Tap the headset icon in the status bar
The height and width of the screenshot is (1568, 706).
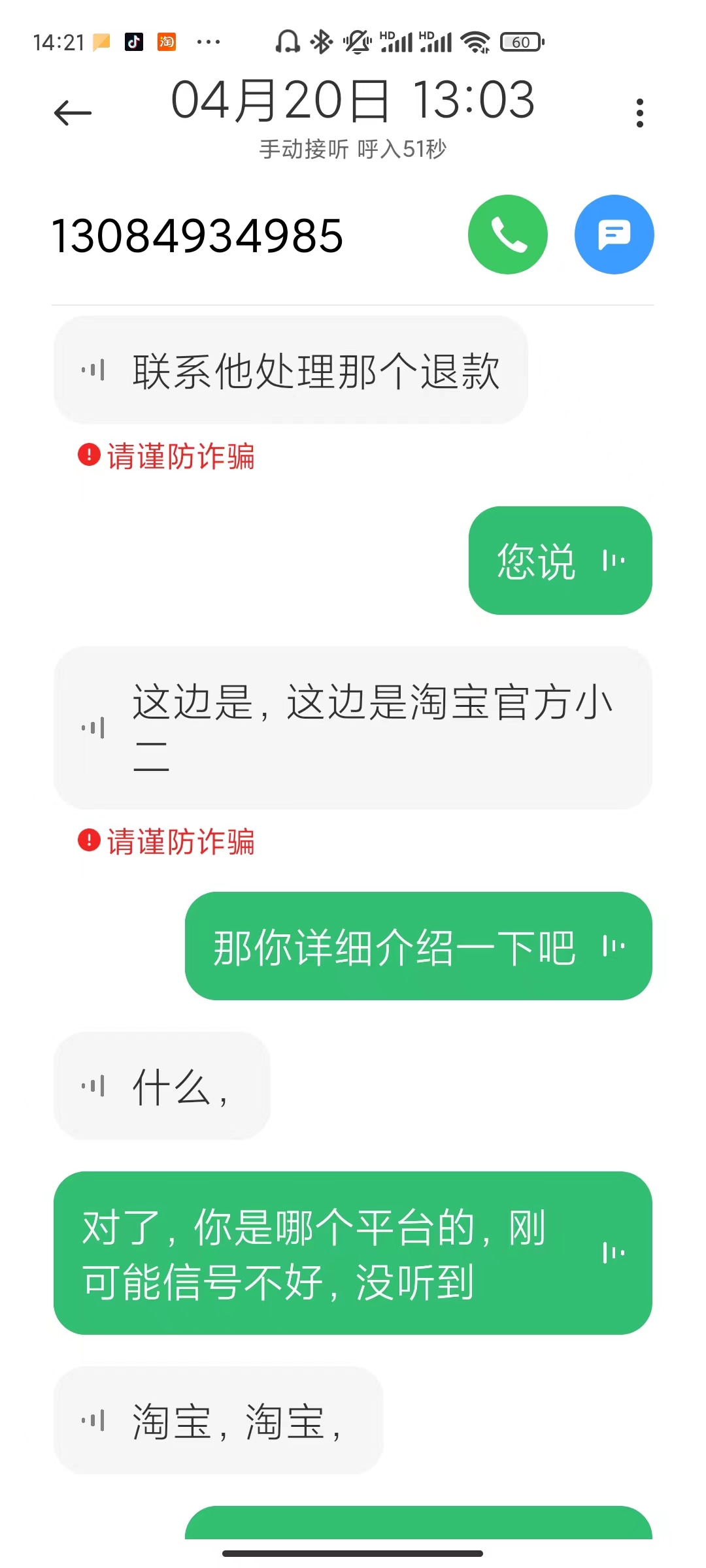[x=287, y=41]
